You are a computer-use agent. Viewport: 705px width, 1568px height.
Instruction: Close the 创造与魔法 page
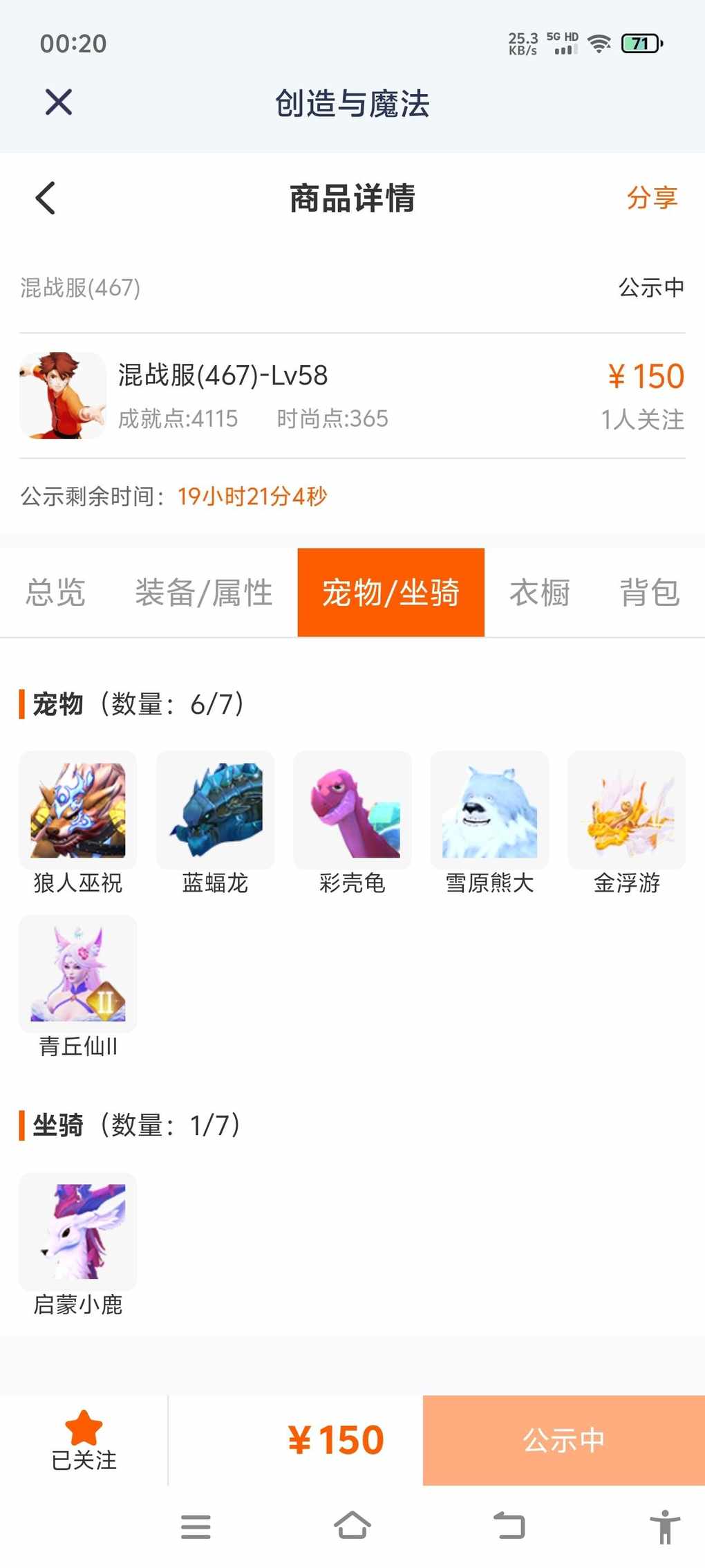tap(59, 102)
